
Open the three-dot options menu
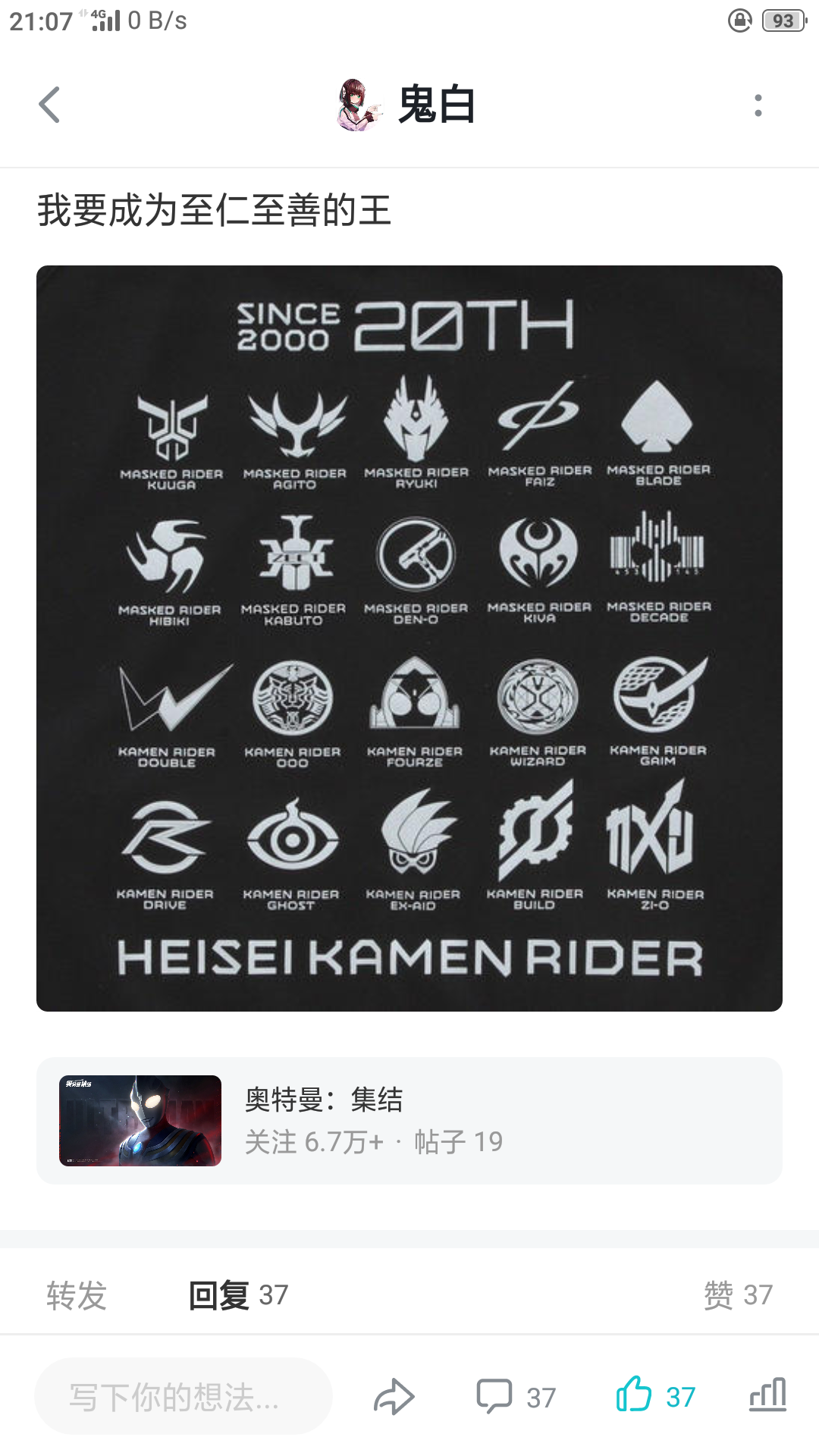tap(758, 106)
